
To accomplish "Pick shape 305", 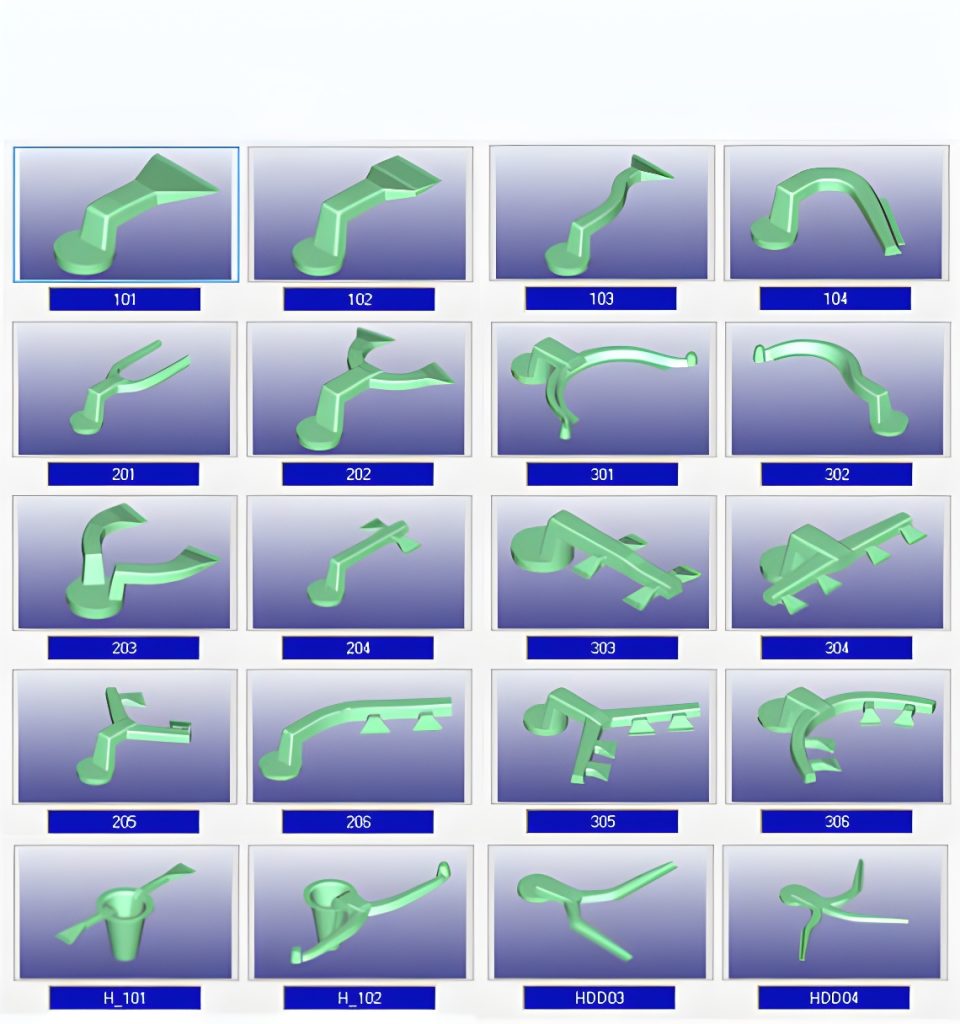I will [x=602, y=737].
